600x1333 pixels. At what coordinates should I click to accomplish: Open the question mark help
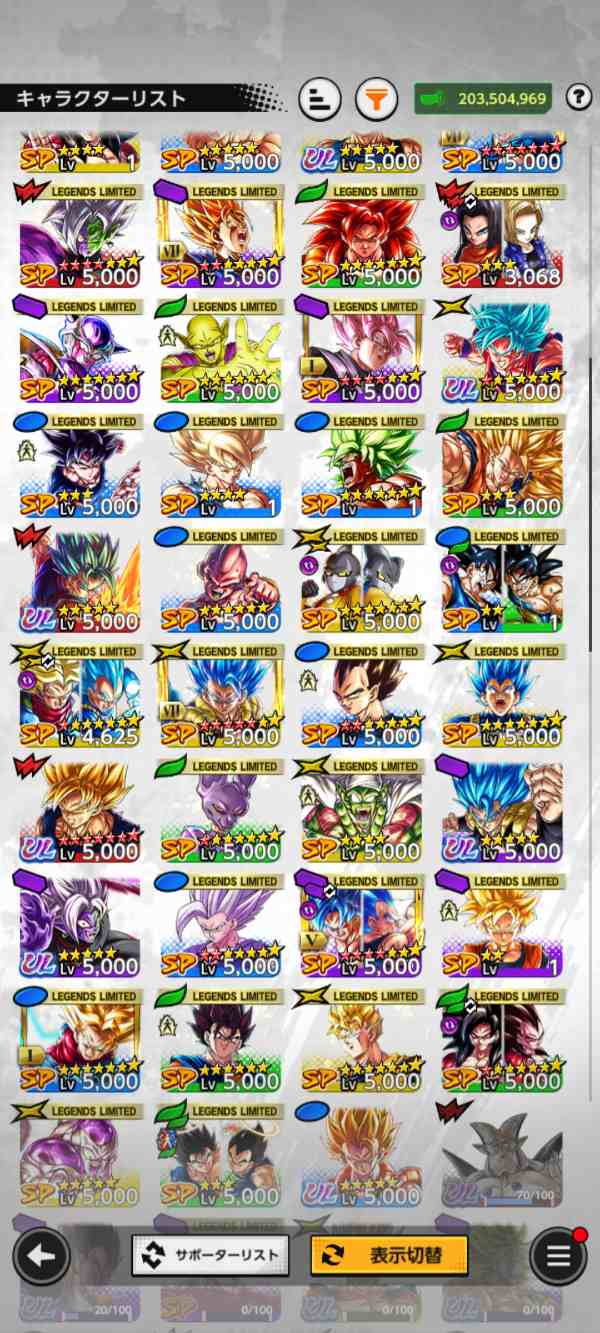[x=578, y=97]
